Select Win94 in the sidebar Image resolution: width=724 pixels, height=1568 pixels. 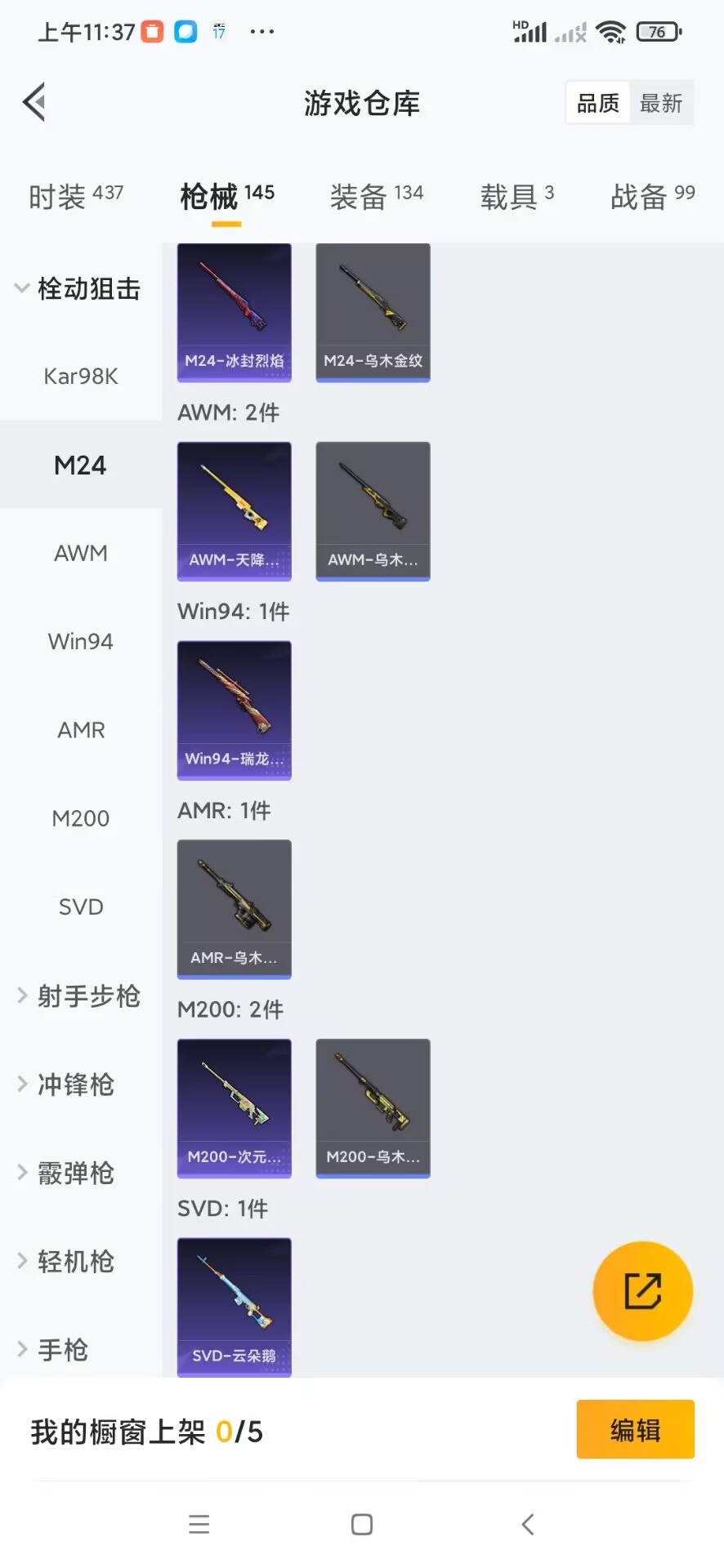coord(80,642)
